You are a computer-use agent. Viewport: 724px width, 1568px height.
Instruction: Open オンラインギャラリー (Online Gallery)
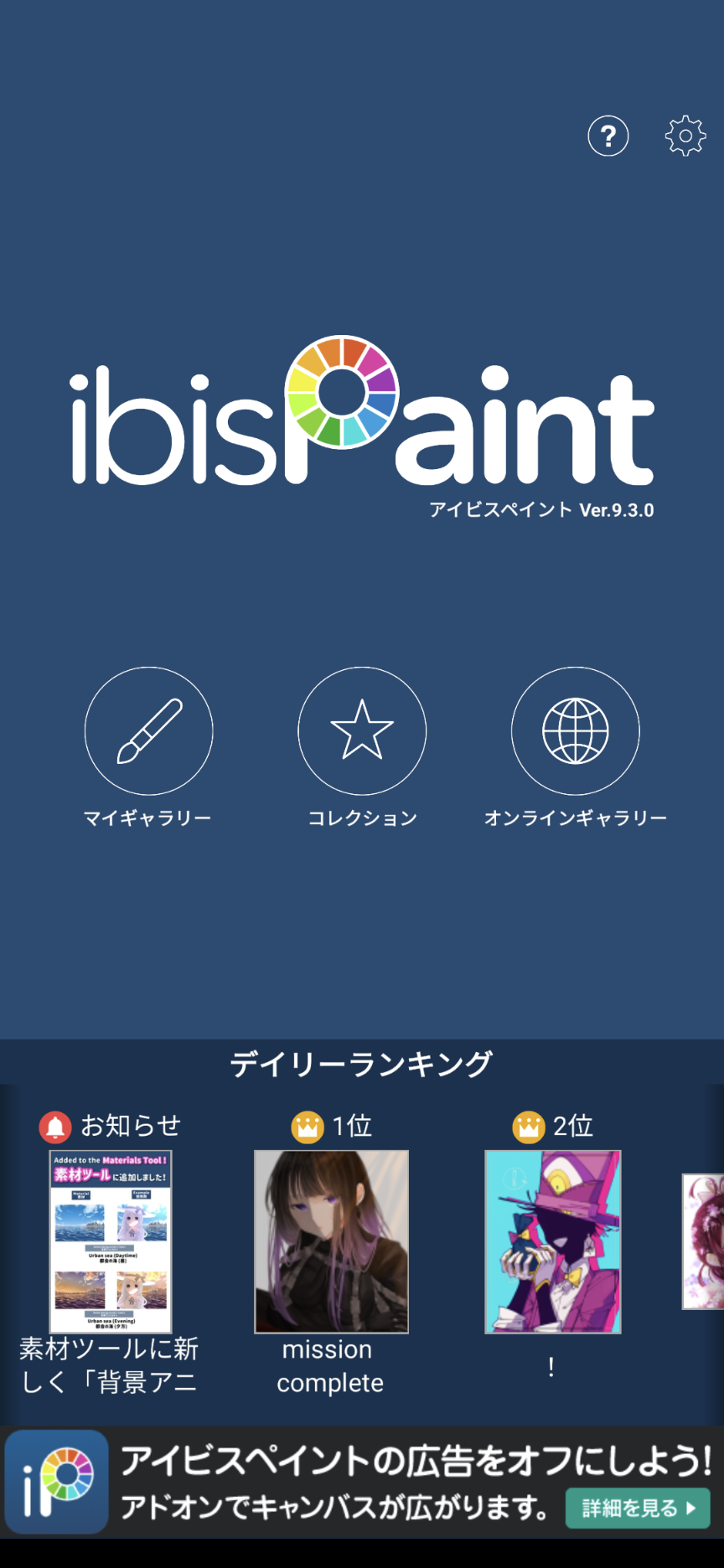[x=576, y=731]
